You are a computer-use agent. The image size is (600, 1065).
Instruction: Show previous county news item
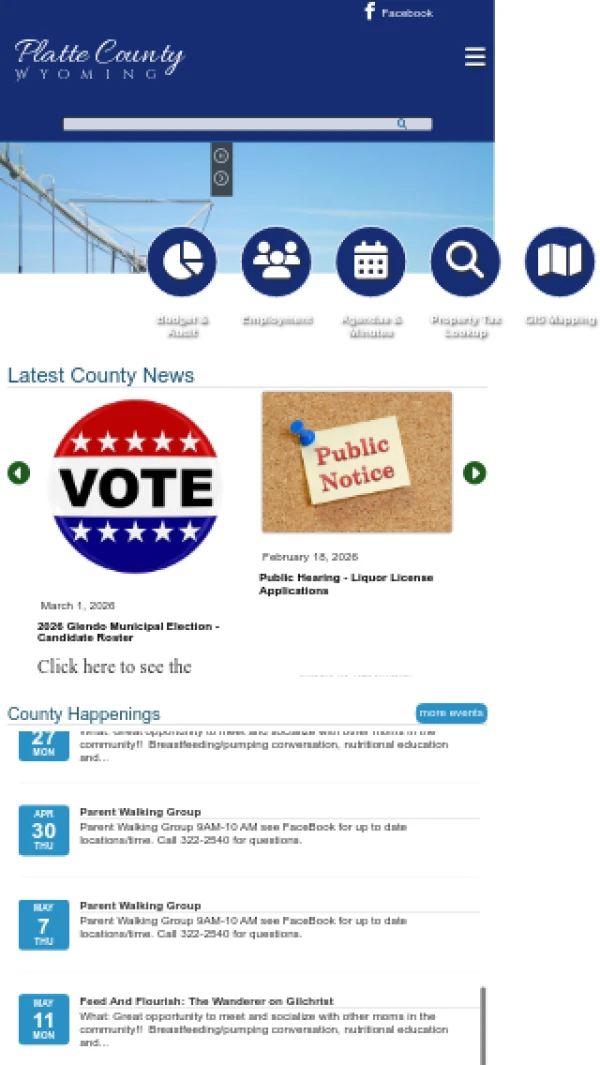pos(19,473)
